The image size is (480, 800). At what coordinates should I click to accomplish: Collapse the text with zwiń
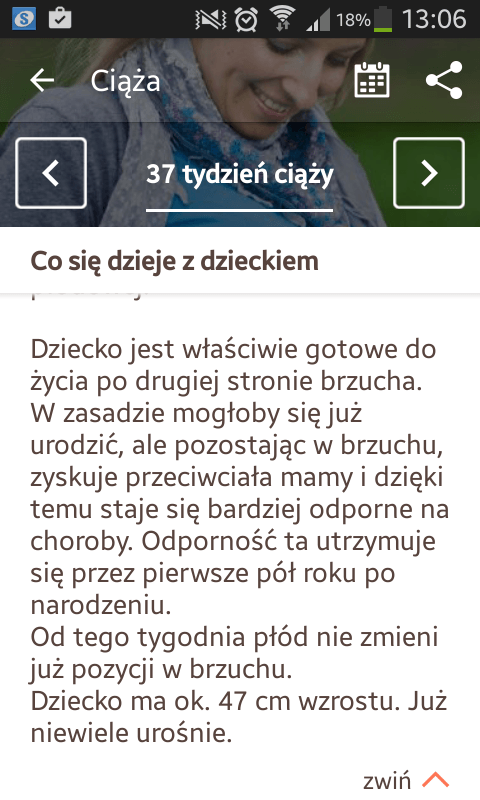coord(406,781)
